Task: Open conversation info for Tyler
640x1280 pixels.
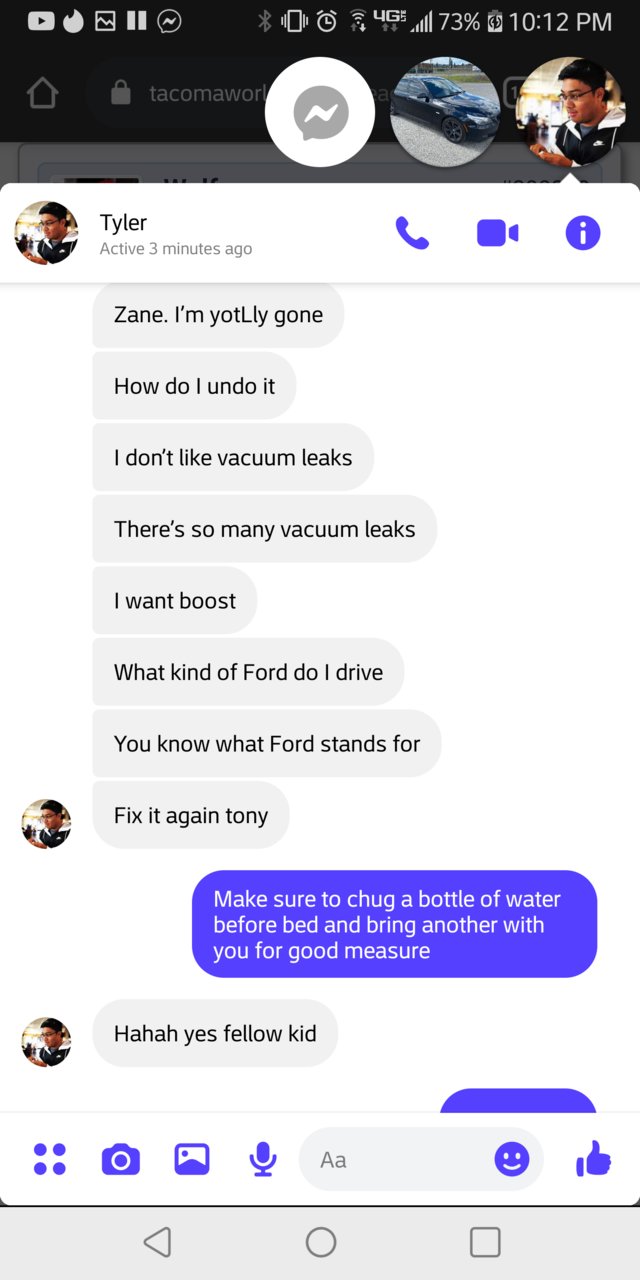Action: tap(583, 233)
